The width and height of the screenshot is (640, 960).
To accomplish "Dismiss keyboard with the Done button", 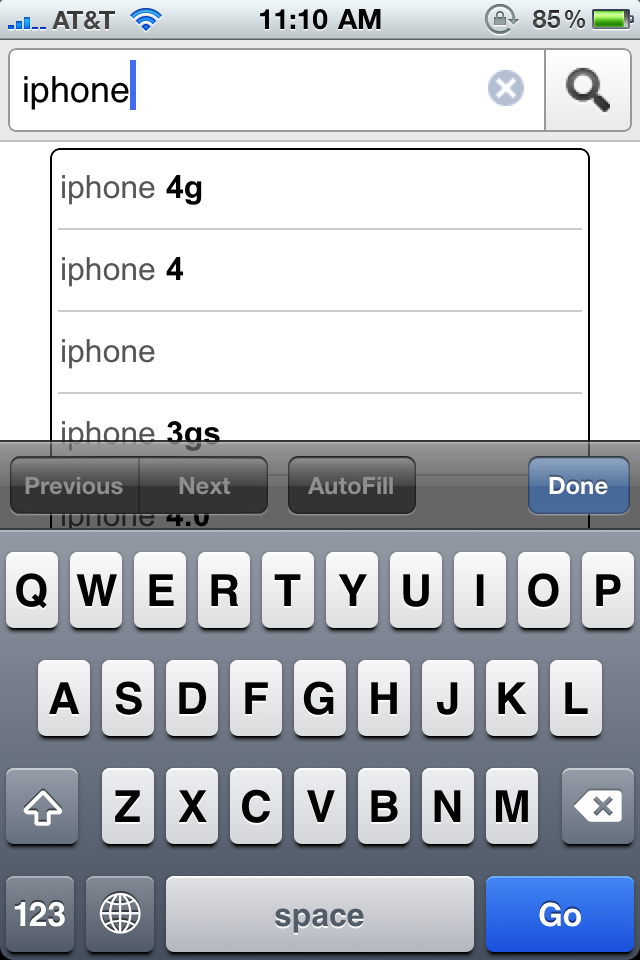I will [x=578, y=486].
